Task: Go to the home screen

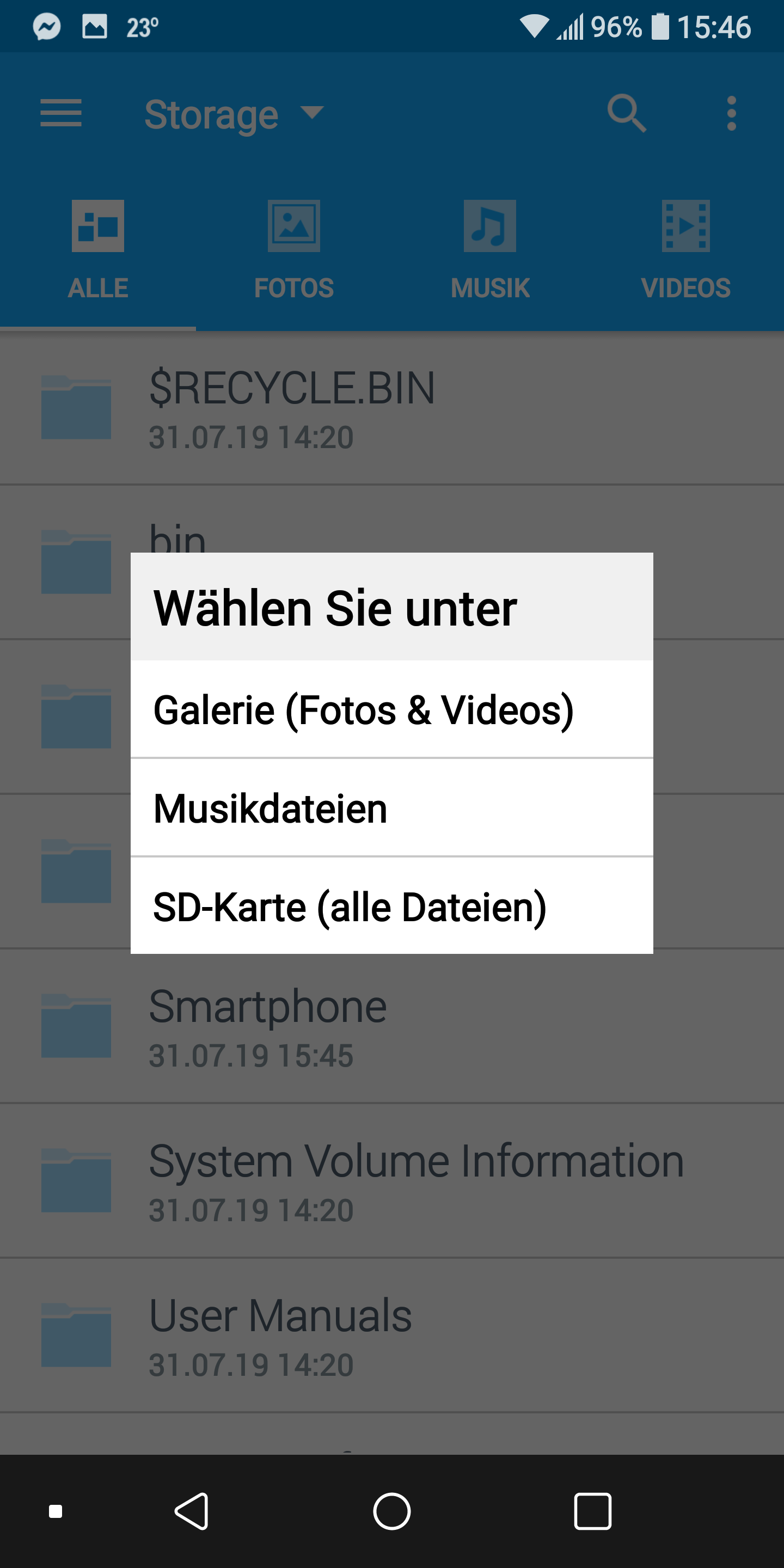Action: coord(391,1511)
